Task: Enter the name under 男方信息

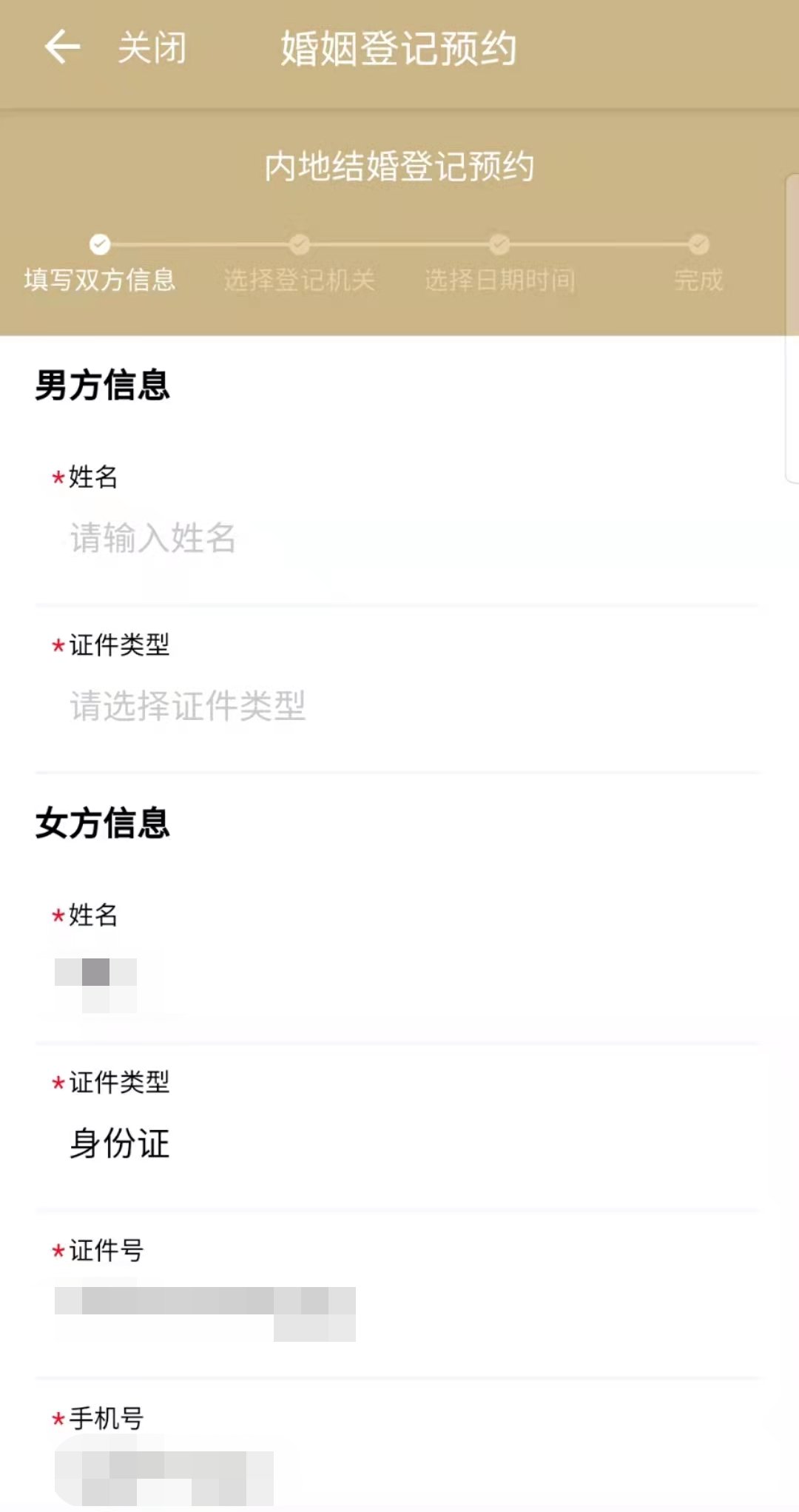Action: [x=398, y=538]
